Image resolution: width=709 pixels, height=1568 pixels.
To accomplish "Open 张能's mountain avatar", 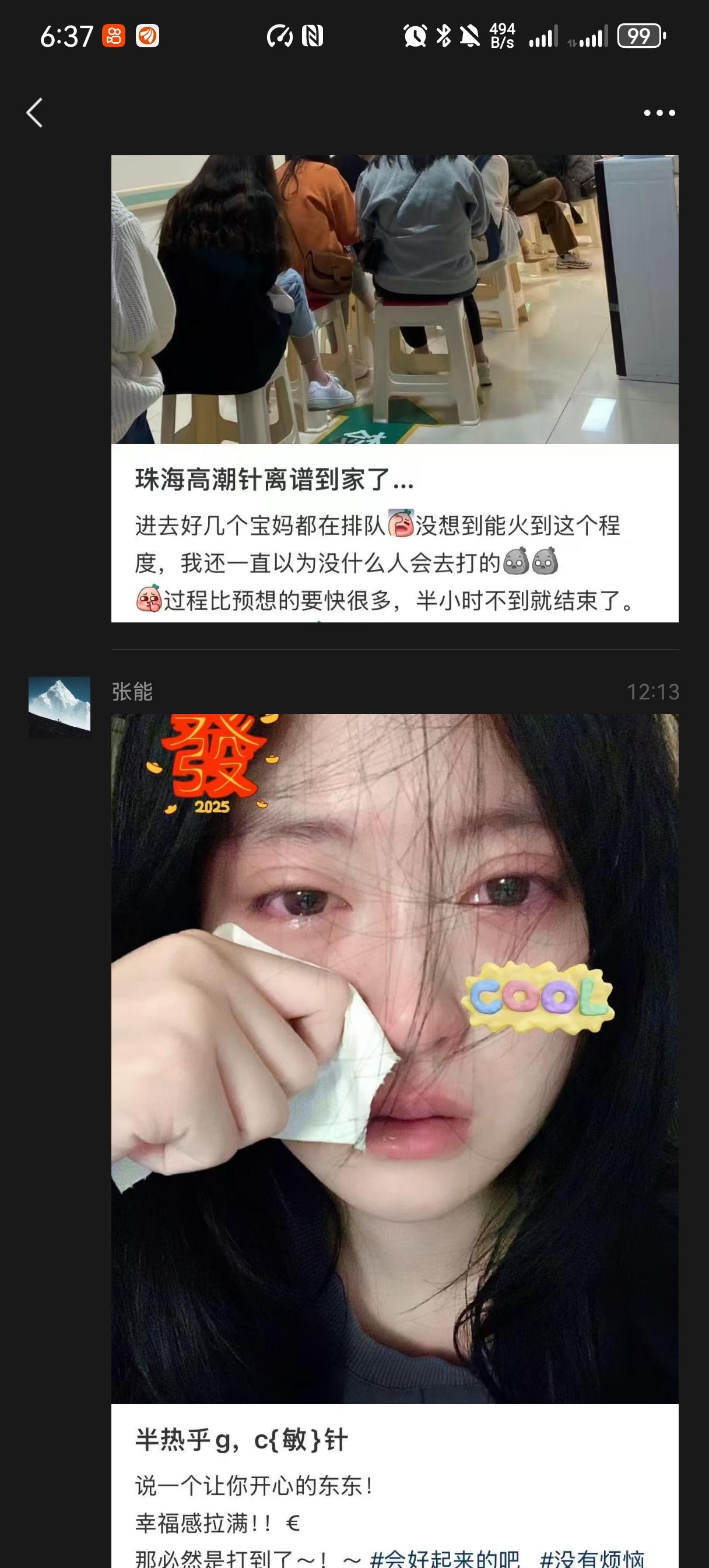I will (59, 706).
